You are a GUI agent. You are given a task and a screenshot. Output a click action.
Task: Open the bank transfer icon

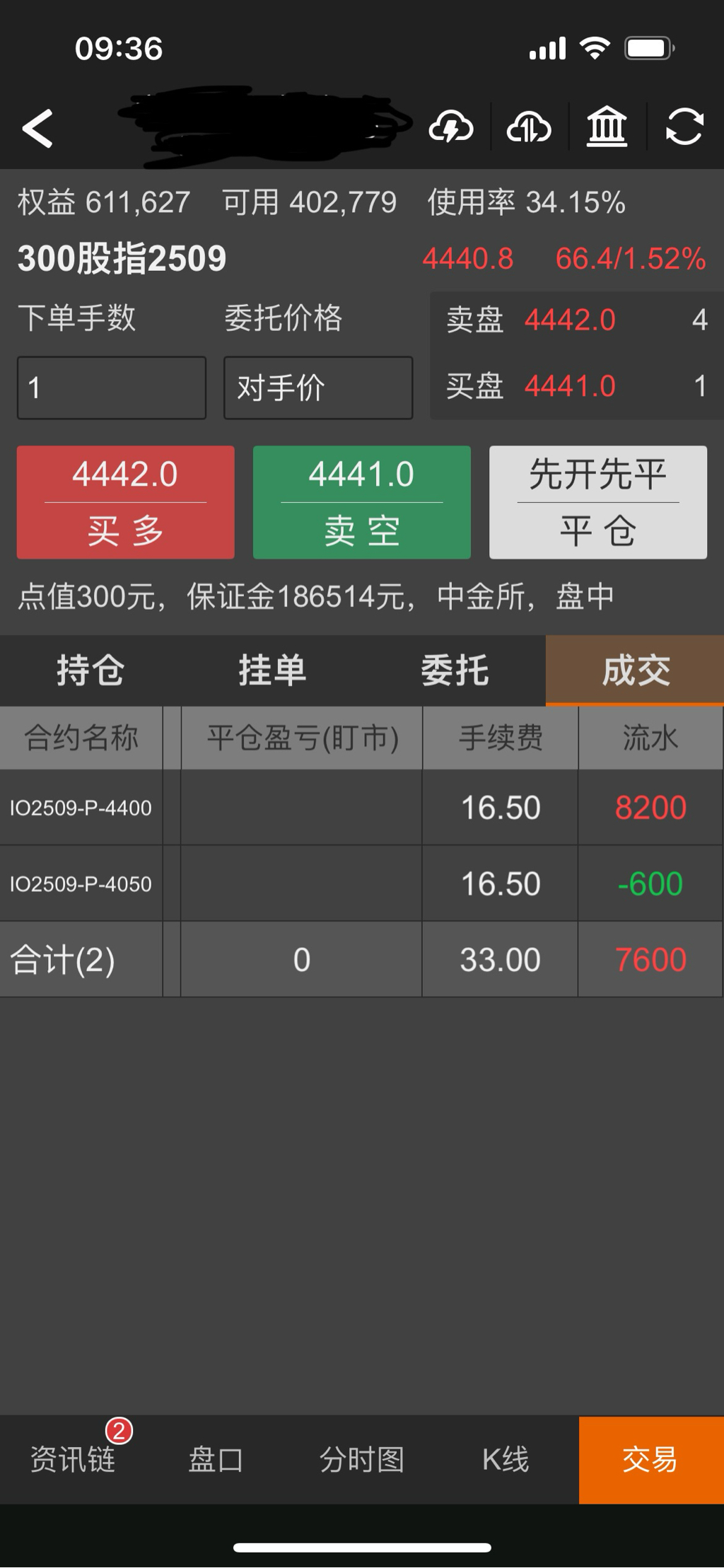point(607,127)
